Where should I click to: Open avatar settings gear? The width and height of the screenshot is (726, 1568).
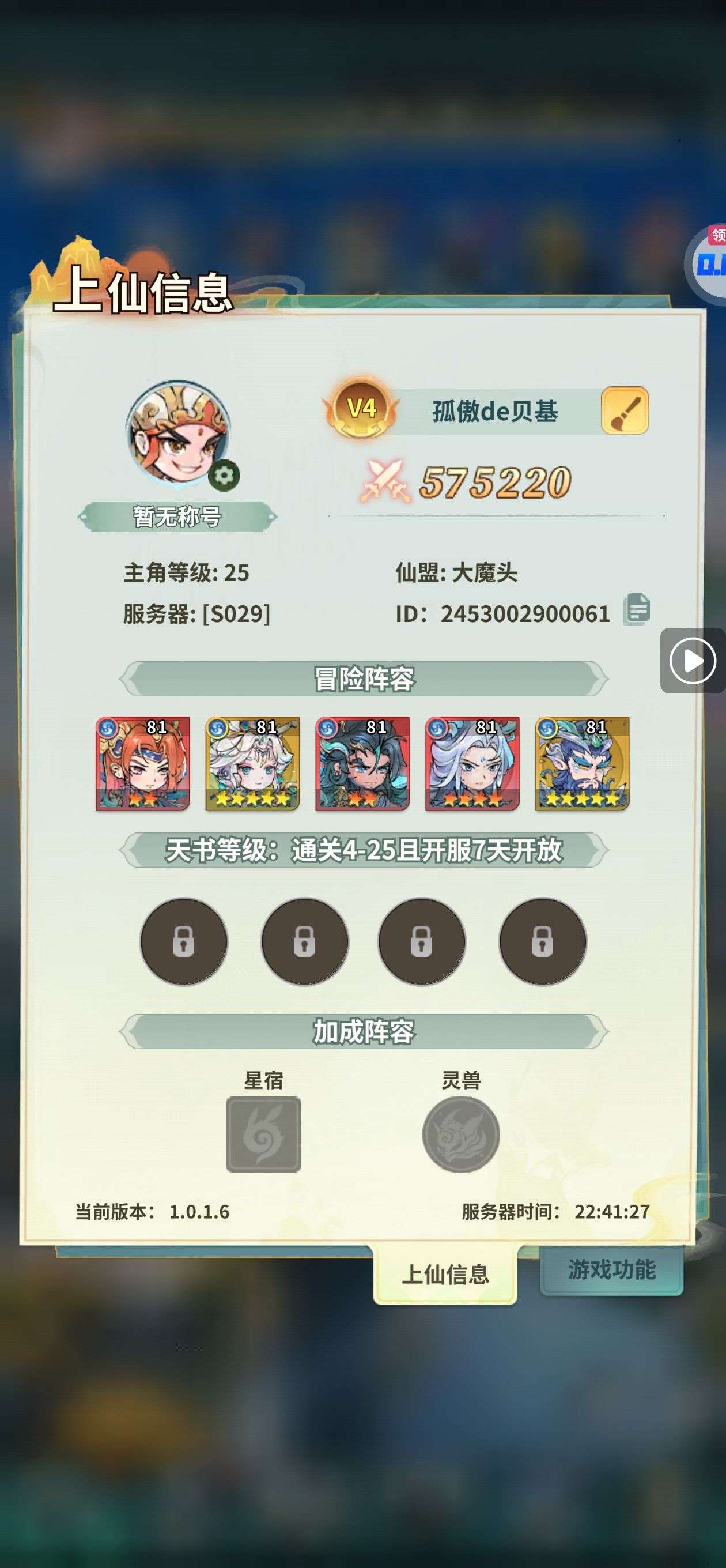[x=224, y=475]
